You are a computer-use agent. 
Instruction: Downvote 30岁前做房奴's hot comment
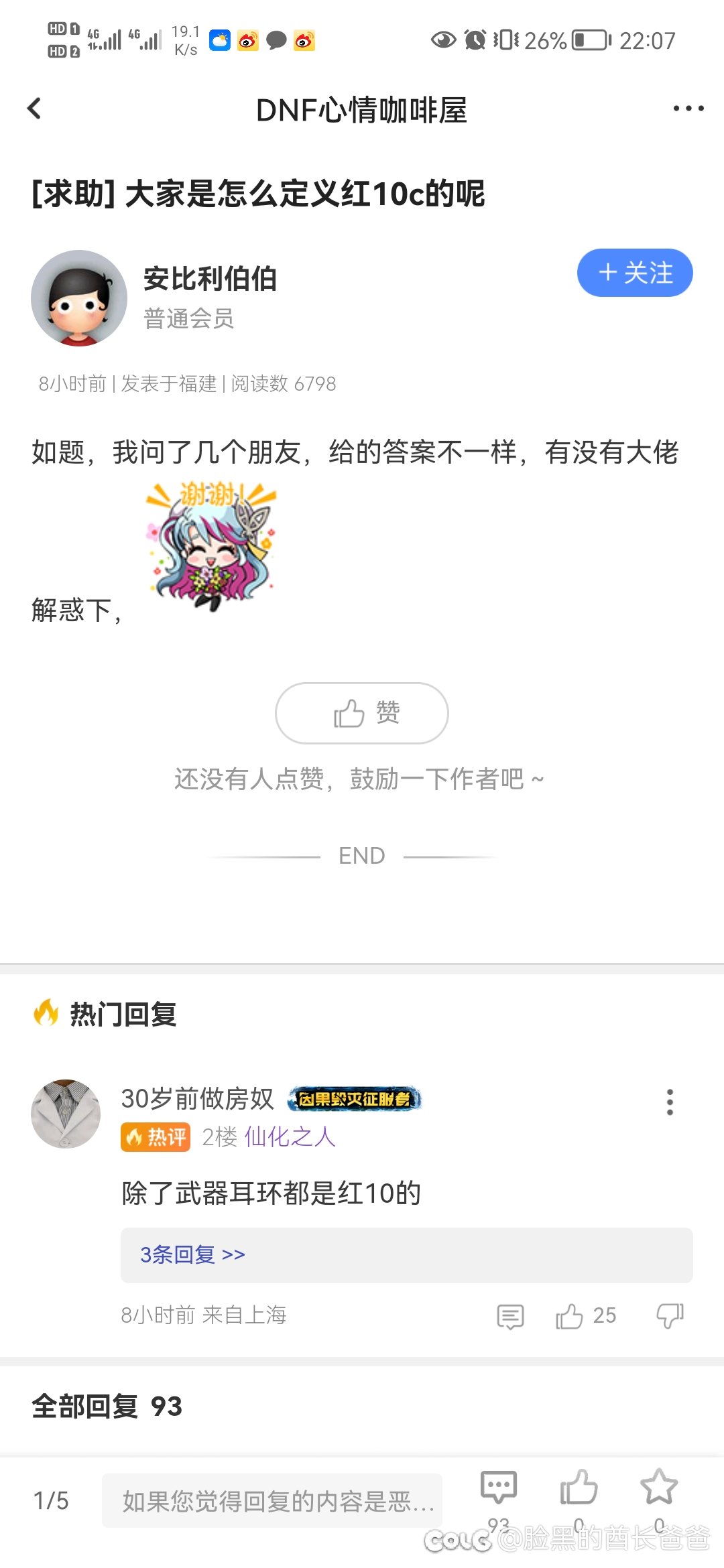click(669, 1316)
